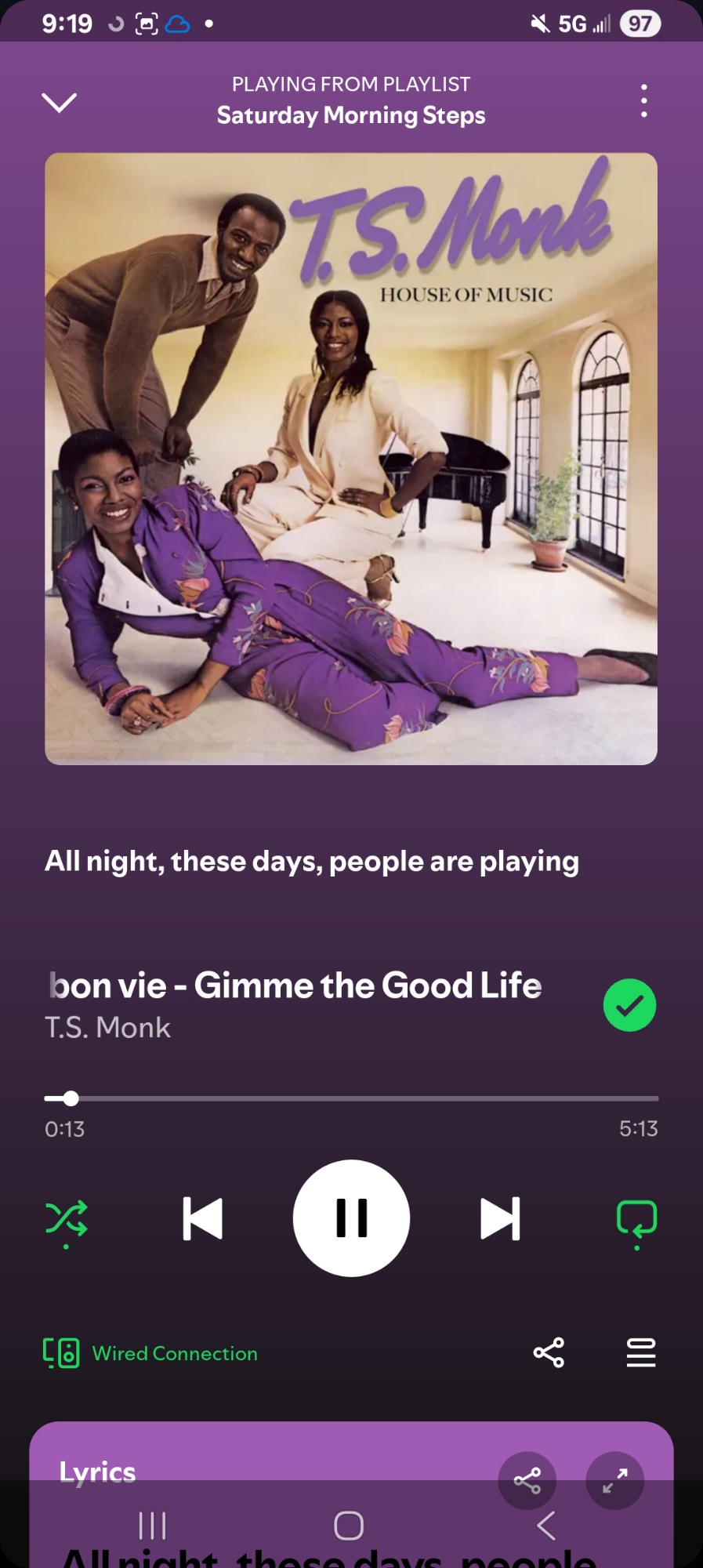Viewport: 703px width, 1568px height.
Task: Open Wired Connection device picker
Action: (x=150, y=1353)
